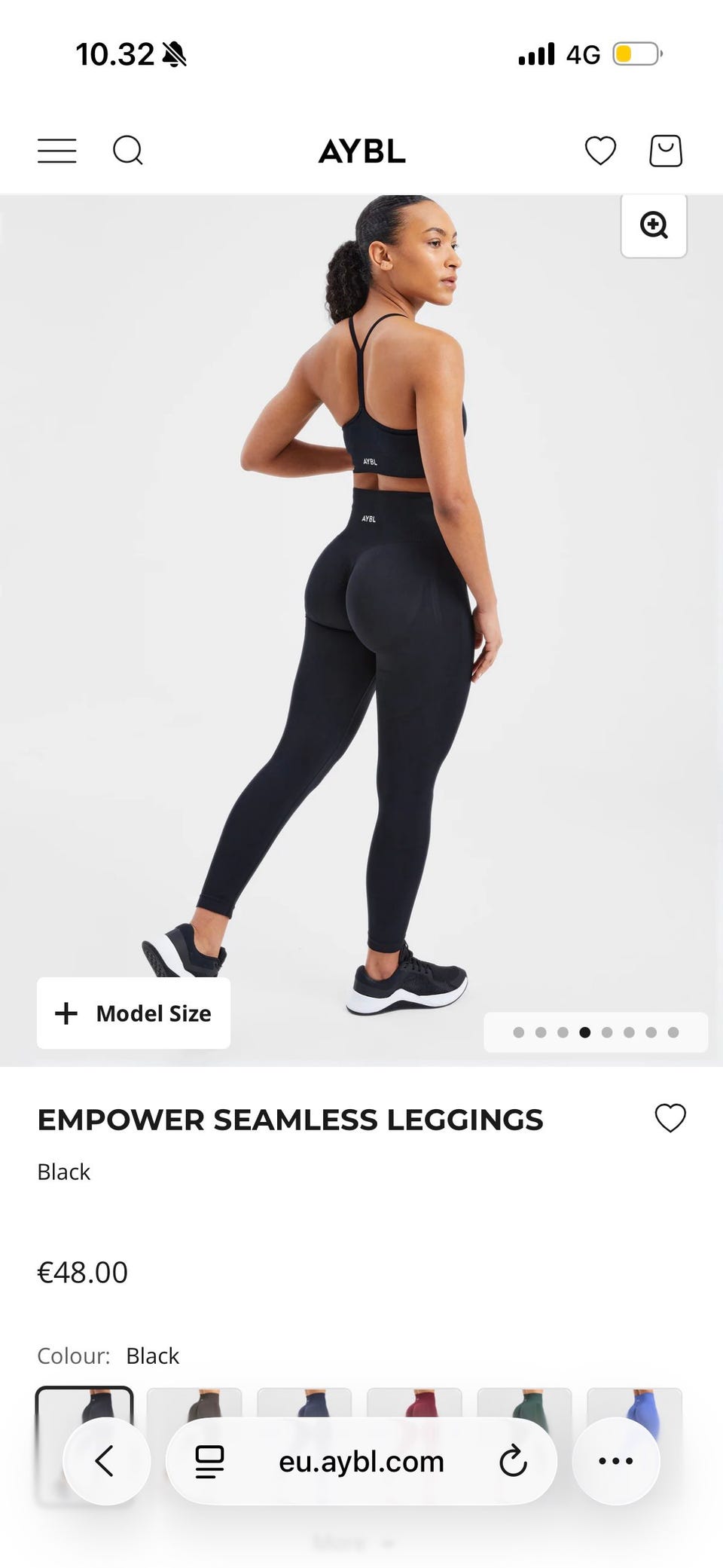Open the search magnifier icon
The height and width of the screenshot is (1568, 723).
pos(128,150)
